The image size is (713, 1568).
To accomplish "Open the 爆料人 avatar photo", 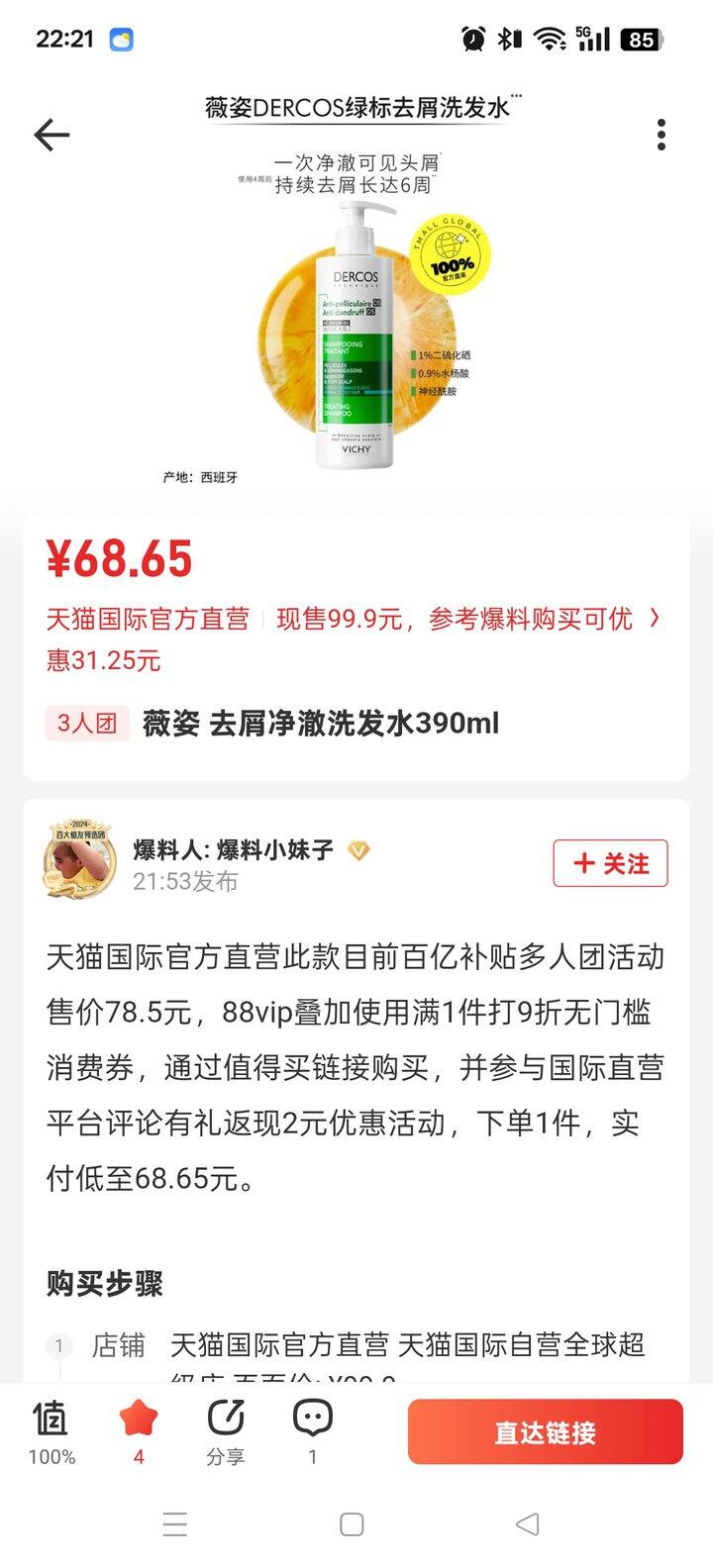I will [x=79, y=861].
